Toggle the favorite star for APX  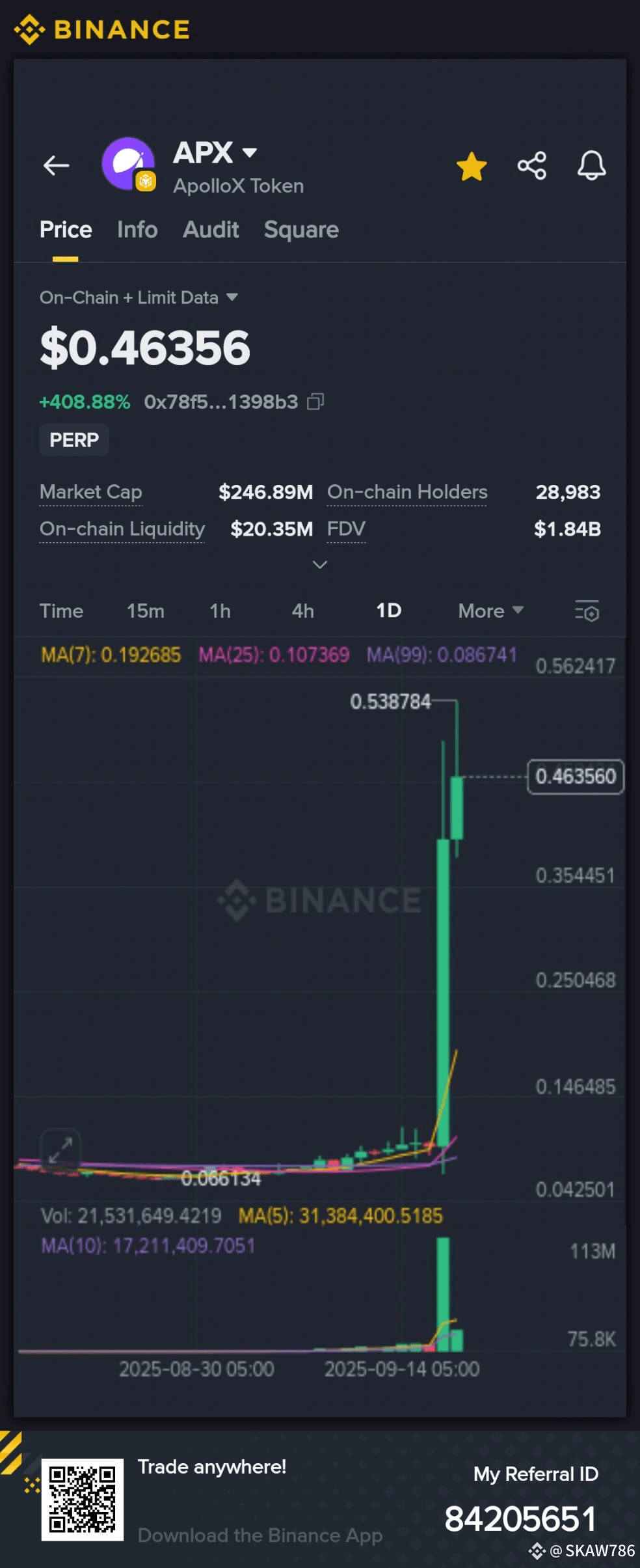pyautogui.click(x=472, y=166)
